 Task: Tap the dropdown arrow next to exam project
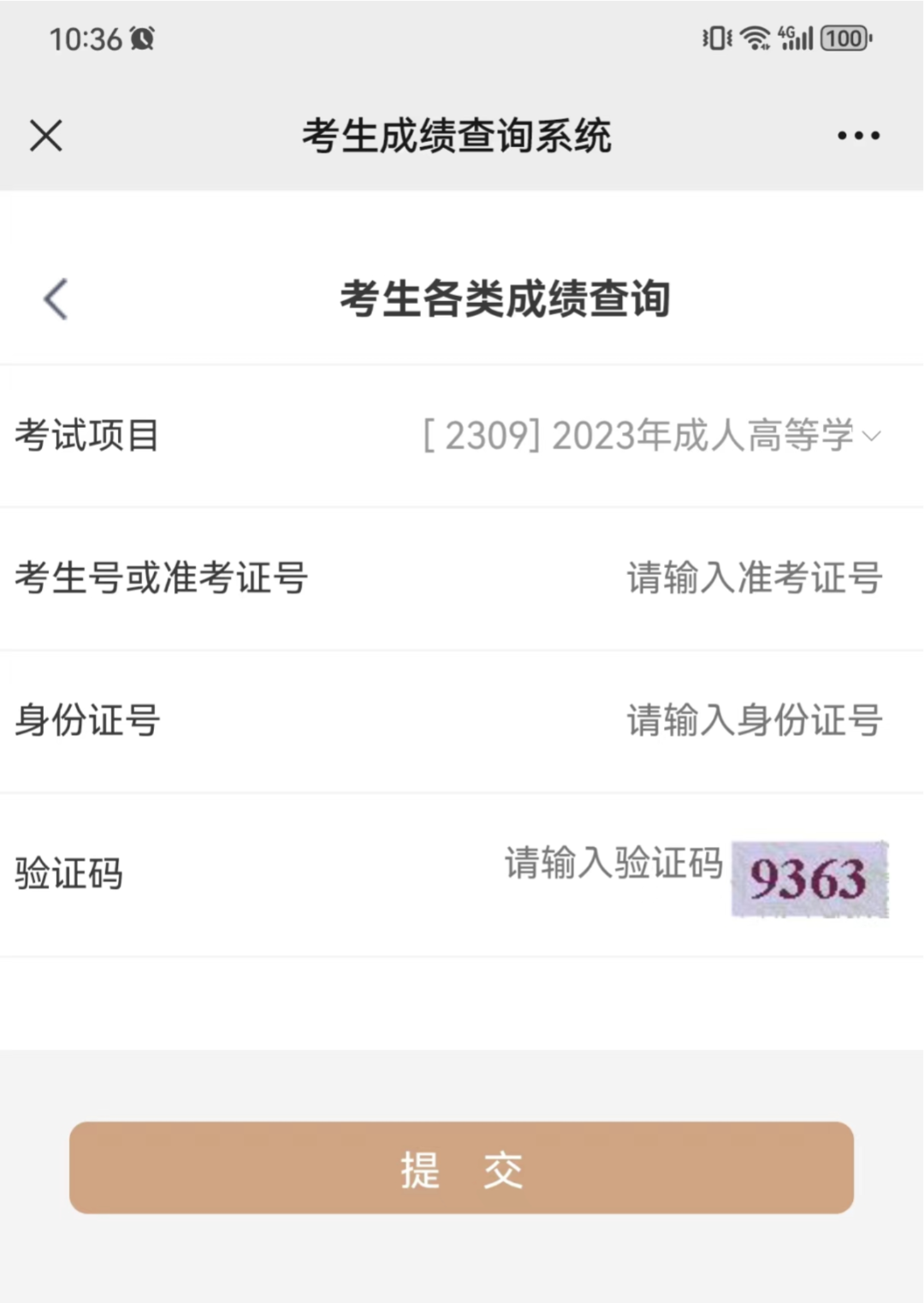871,437
